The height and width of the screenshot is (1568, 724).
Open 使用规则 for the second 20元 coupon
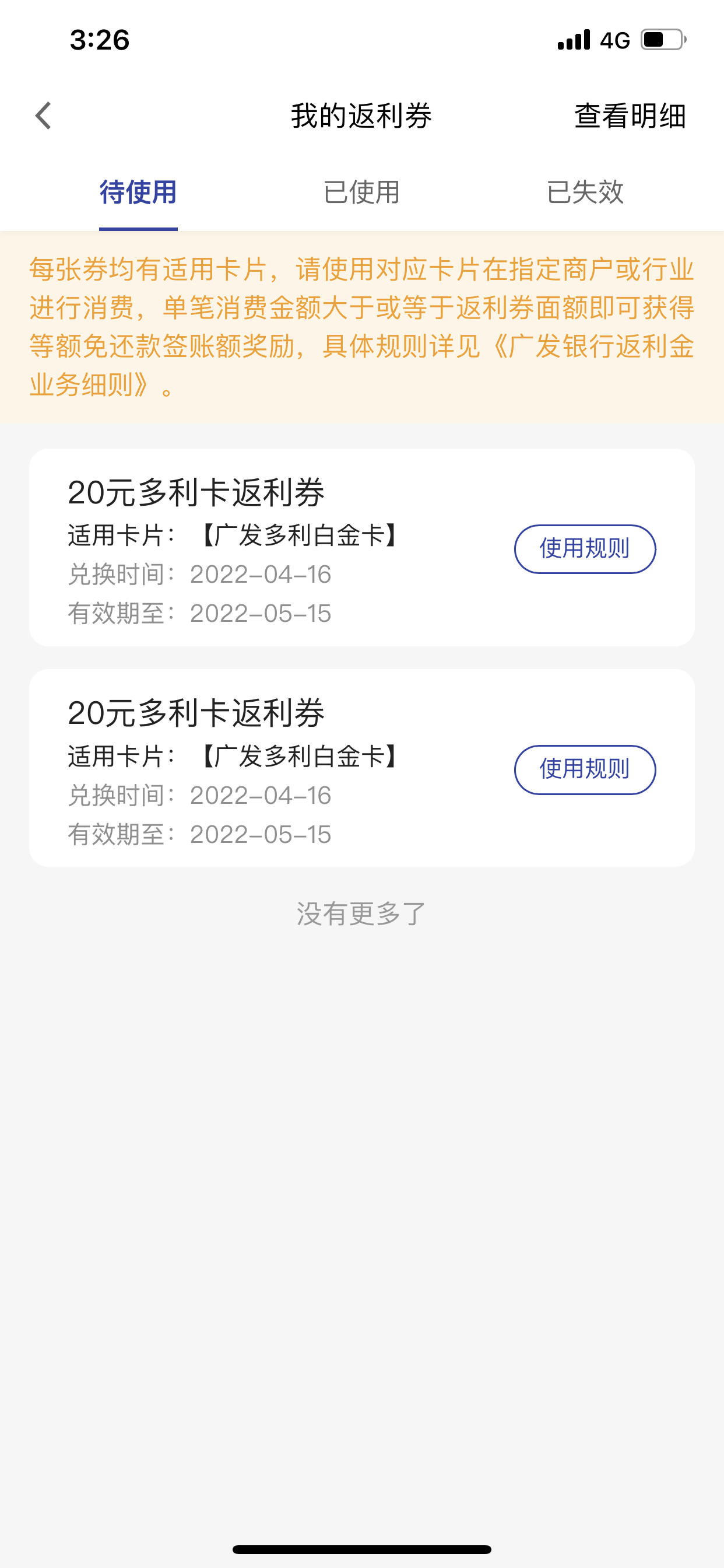click(585, 769)
